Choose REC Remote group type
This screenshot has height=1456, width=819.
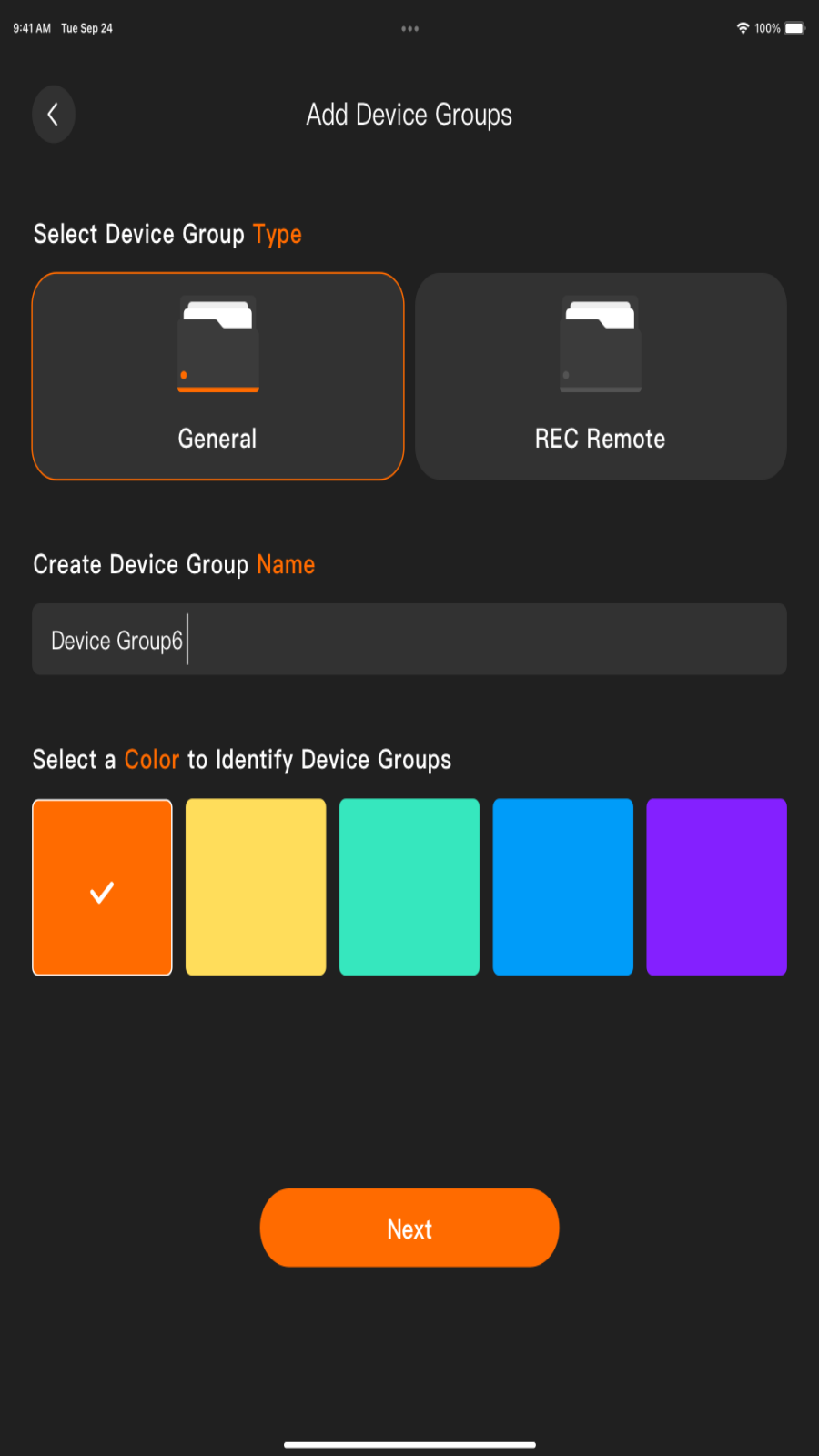point(601,376)
